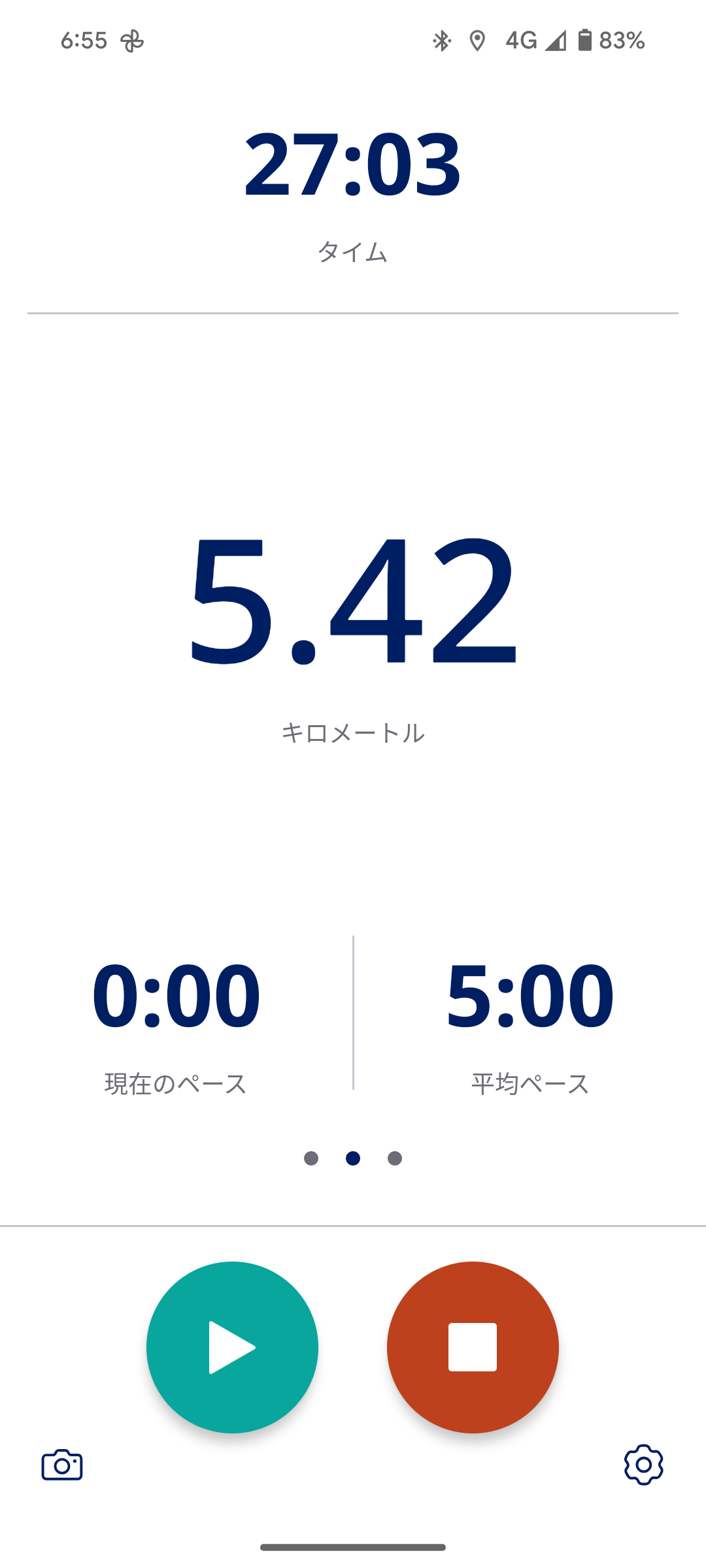Stop the run with the red button
Image resolution: width=706 pixels, height=1568 pixels.
coord(473,1347)
